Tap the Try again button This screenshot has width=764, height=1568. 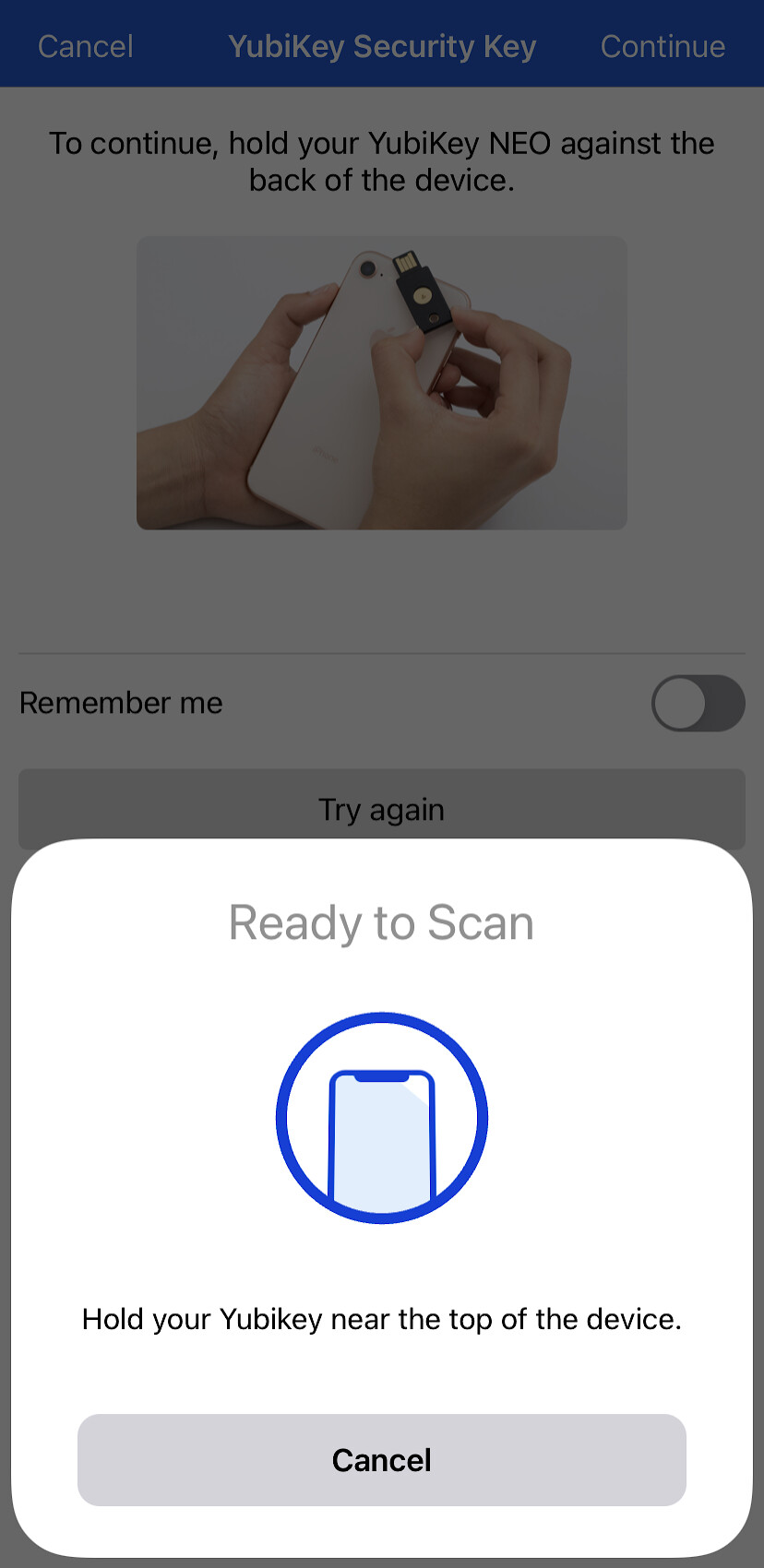pyautogui.click(x=381, y=809)
